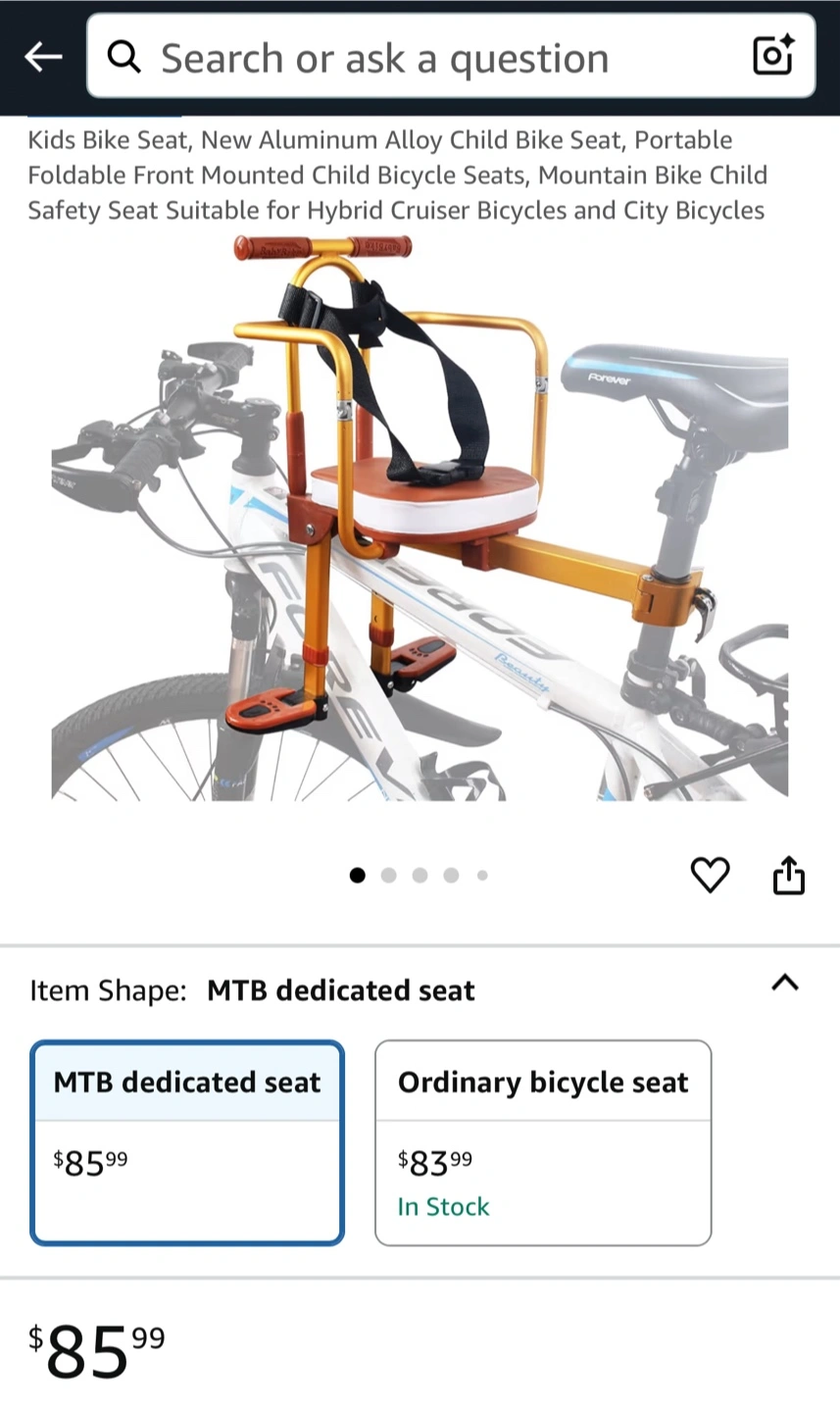Viewport: 840px width, 1412px height.
Task: Collapse the Item Shape section chevron
Action: (785, 983)
